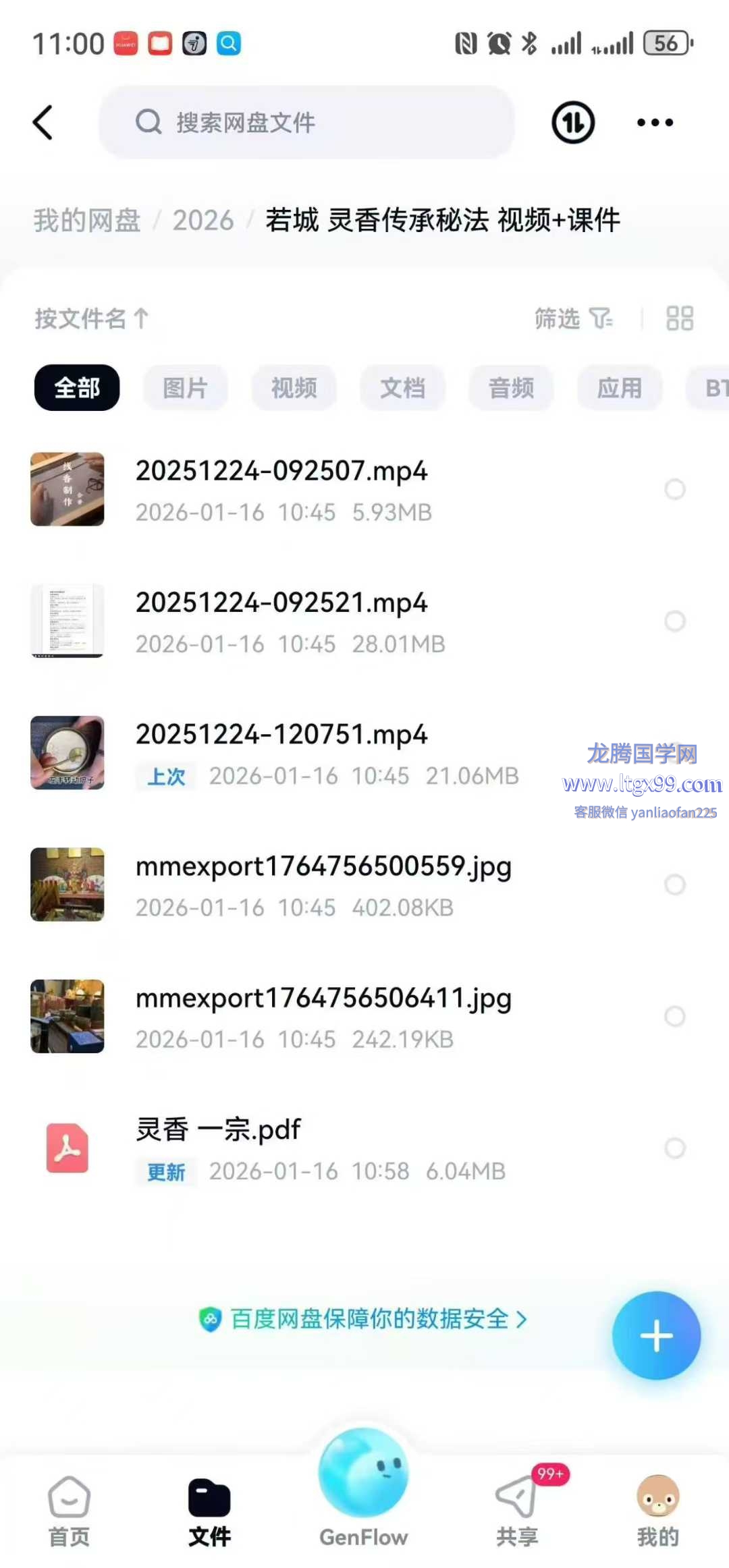
Task: Select the 视频 filter chip
Action: pos(294,388)
